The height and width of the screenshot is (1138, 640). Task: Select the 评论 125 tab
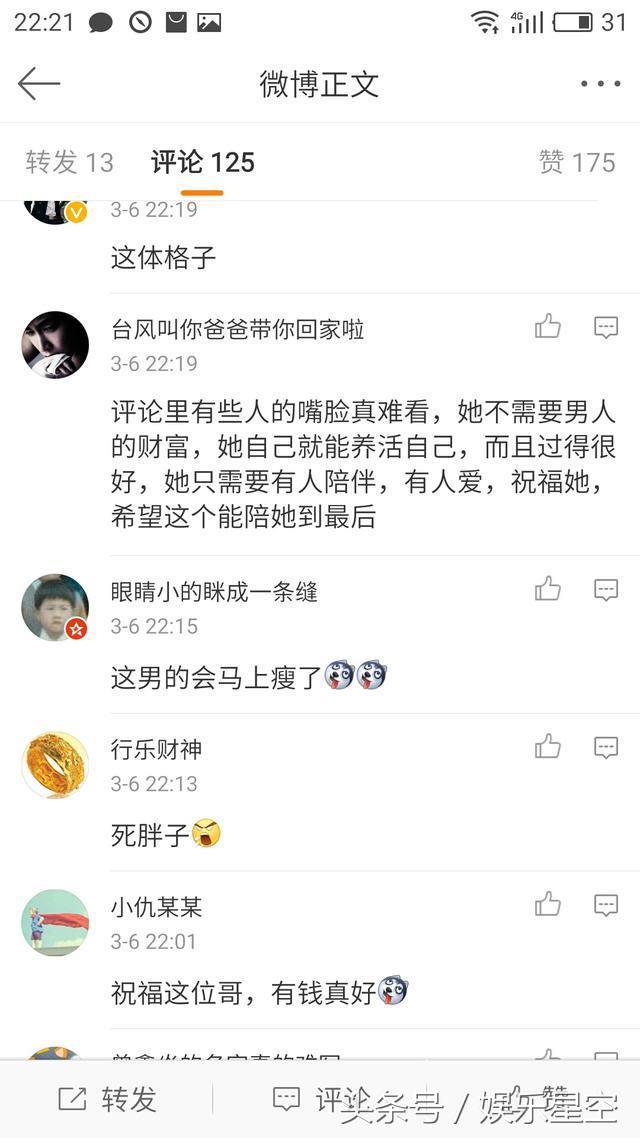(203, 162)
